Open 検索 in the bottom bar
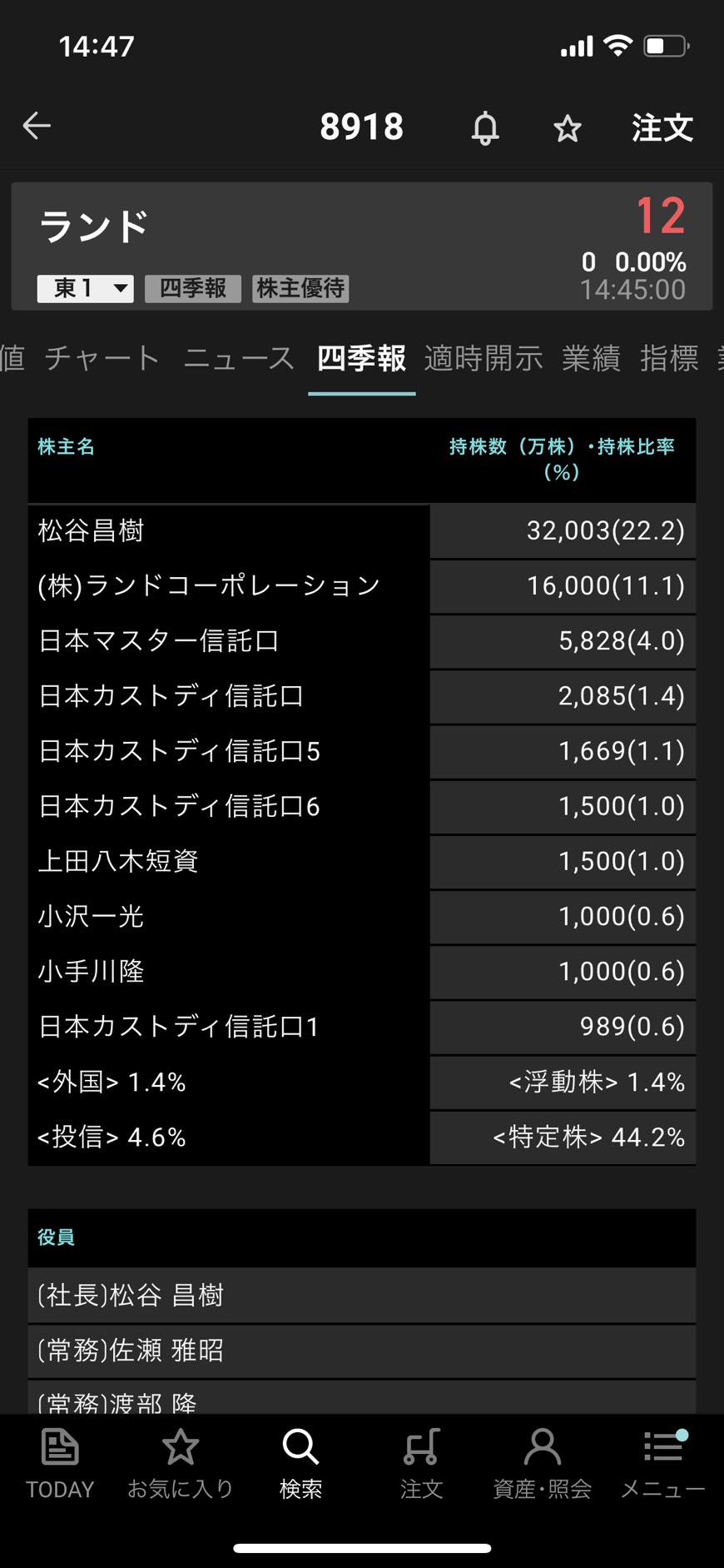The image size is (724, 1568). pos(300,1465)
